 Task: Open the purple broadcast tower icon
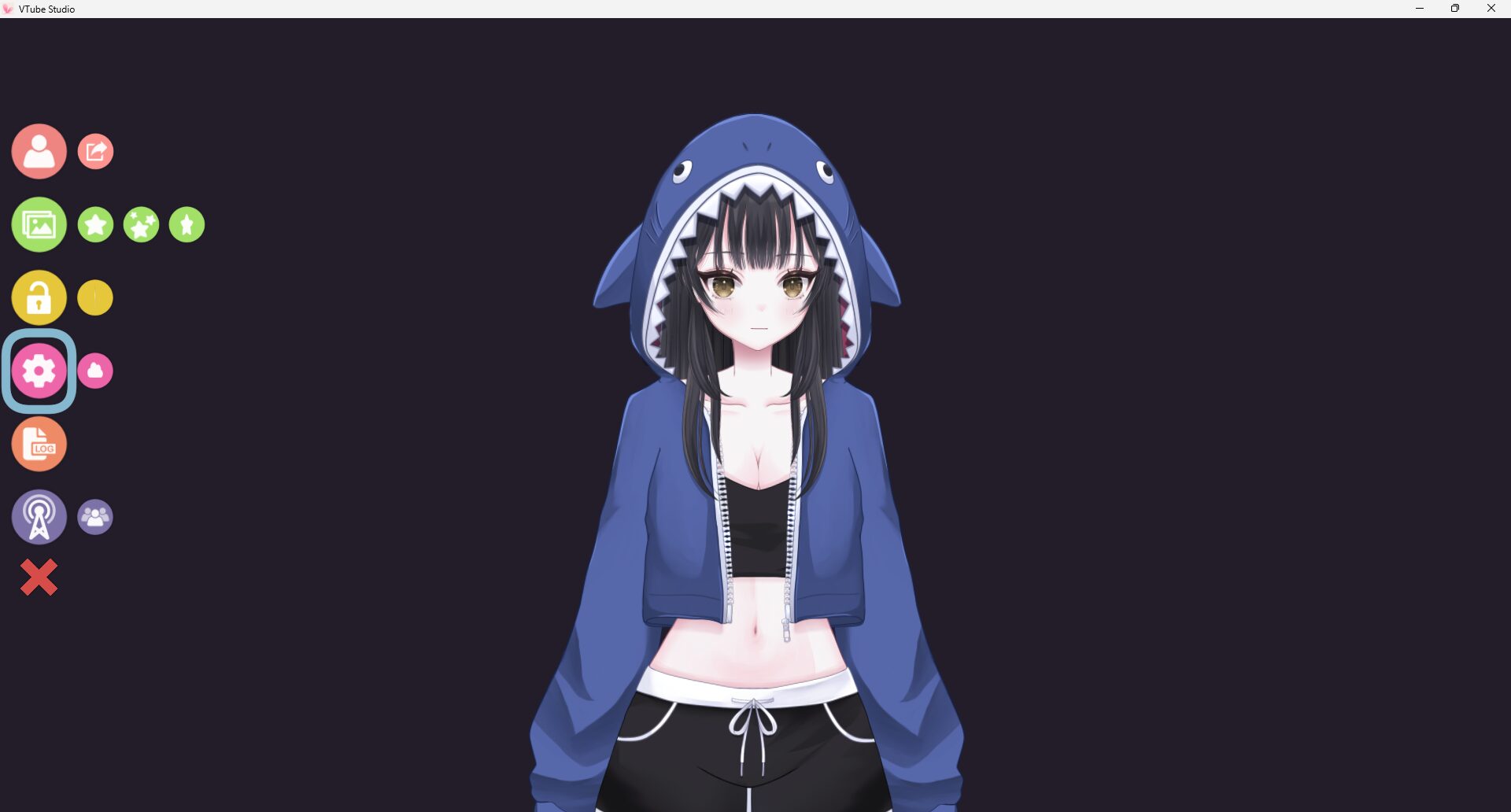pos(39,517)
